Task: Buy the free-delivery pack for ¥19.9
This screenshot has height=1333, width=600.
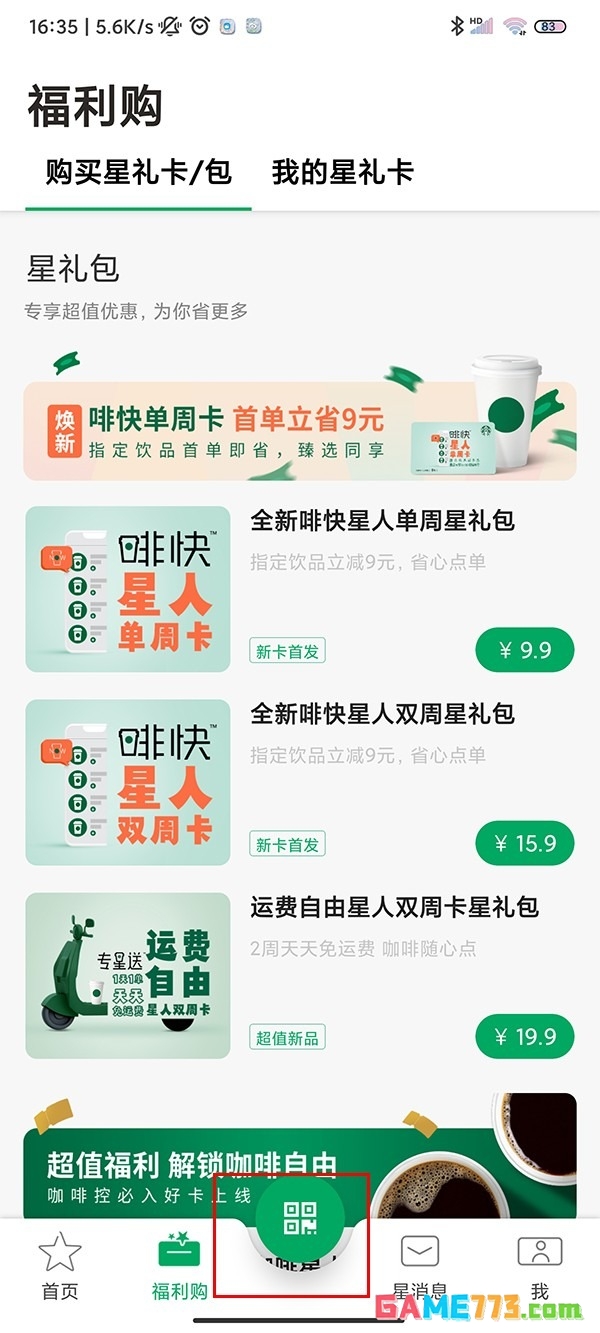Action: click(524, 1037)
